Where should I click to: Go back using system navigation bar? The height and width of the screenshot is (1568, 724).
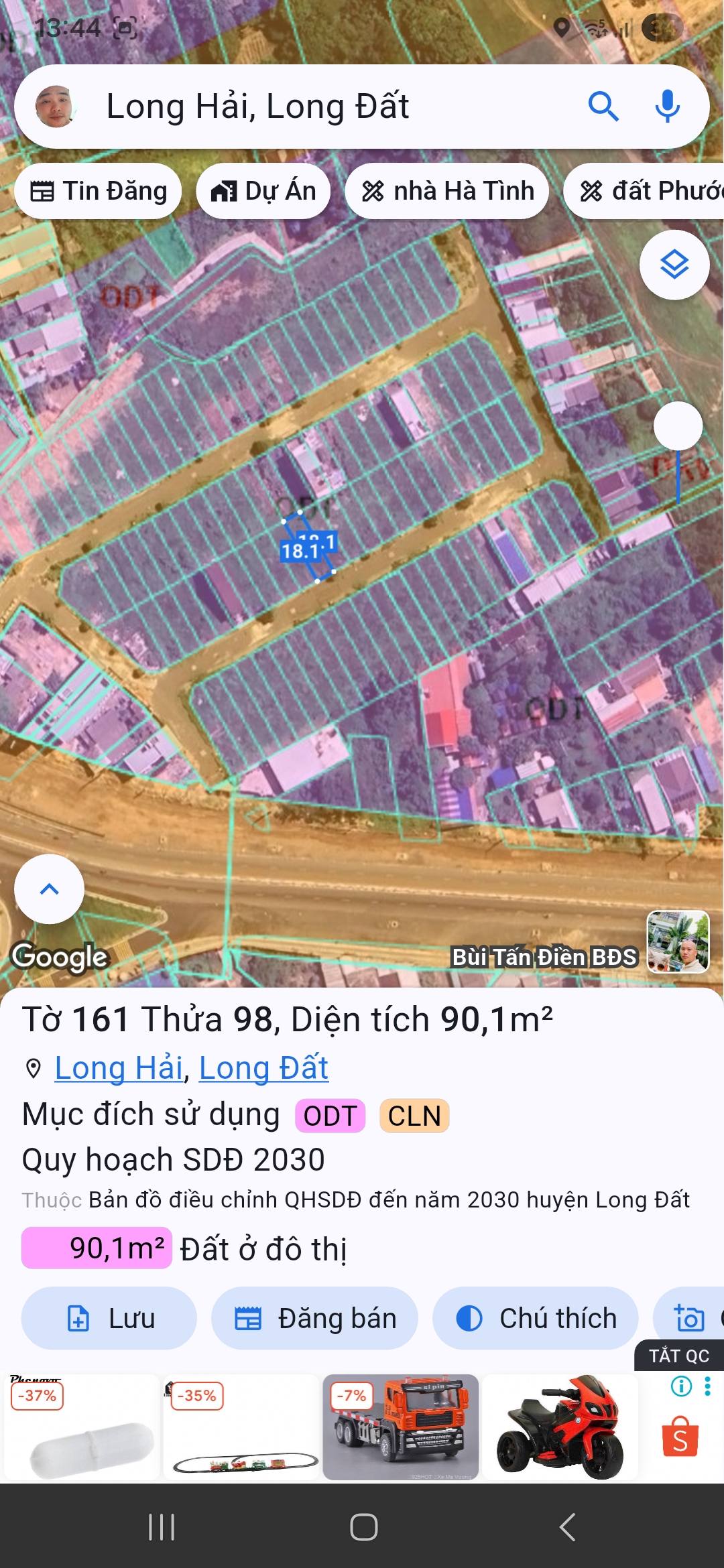tap(567, 1527)
